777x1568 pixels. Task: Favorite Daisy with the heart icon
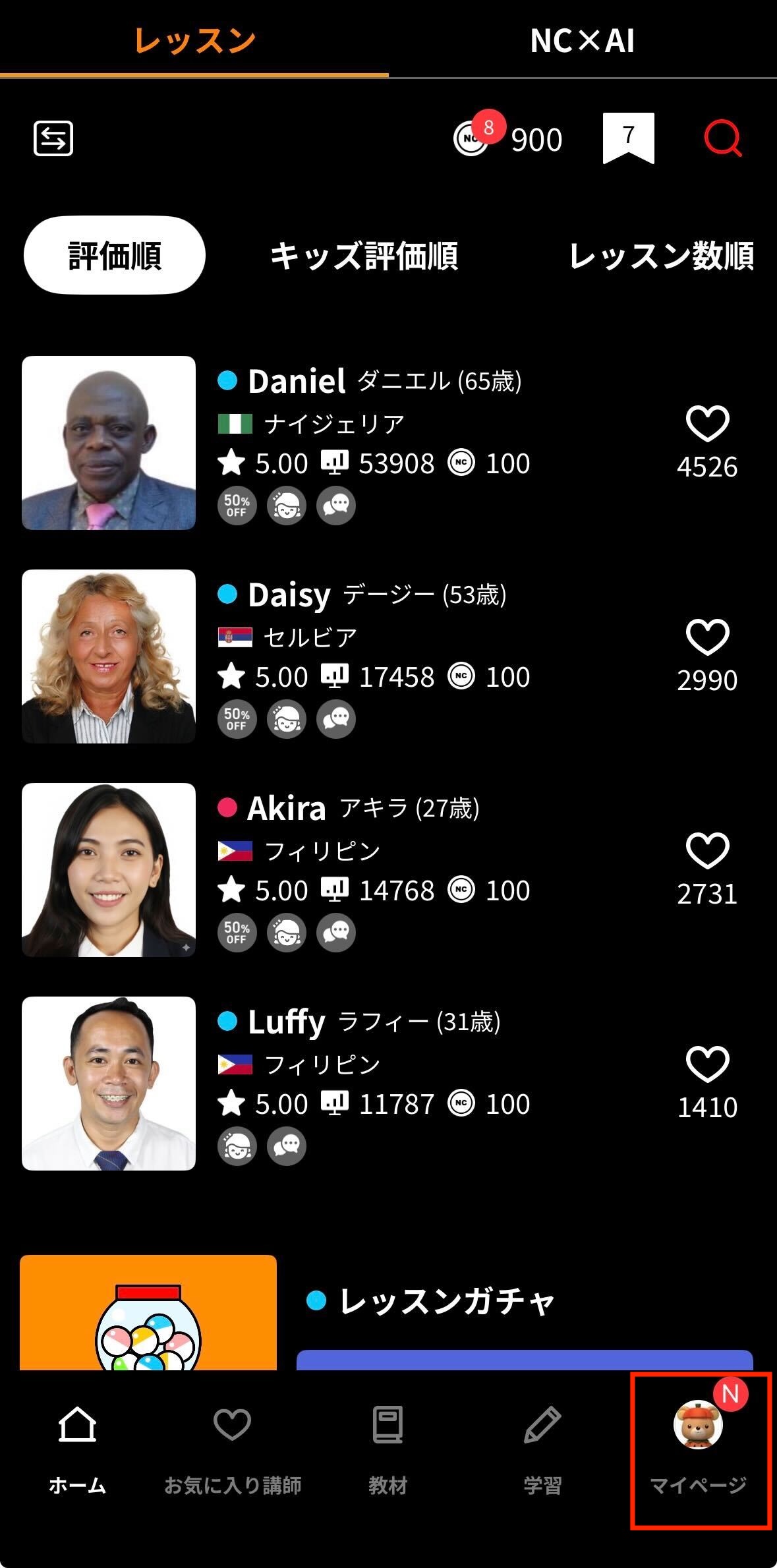click(707, 637)
